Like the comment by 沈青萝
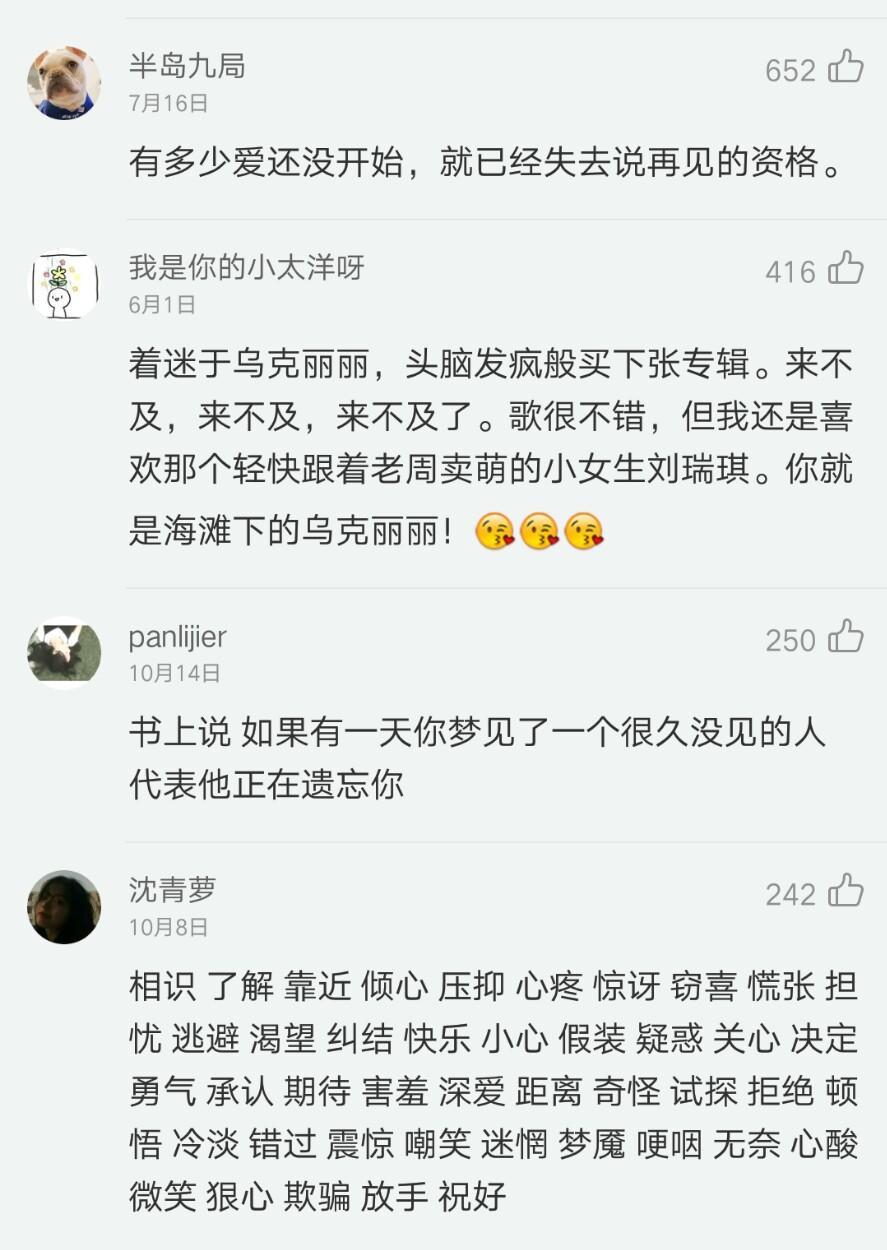The image size is (887, 1250). tap(846, 891)
